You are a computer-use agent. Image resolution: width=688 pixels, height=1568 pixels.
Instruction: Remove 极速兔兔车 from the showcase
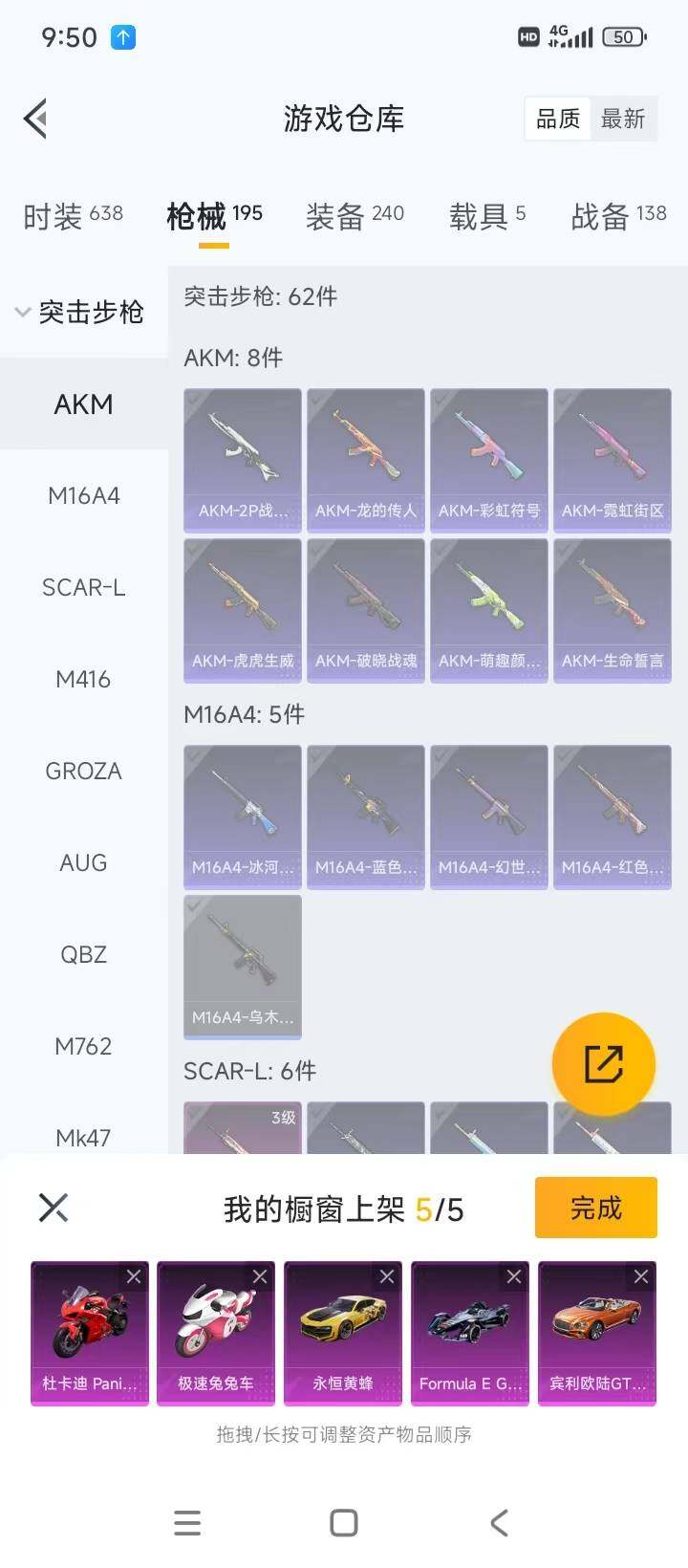[259, 1276]
